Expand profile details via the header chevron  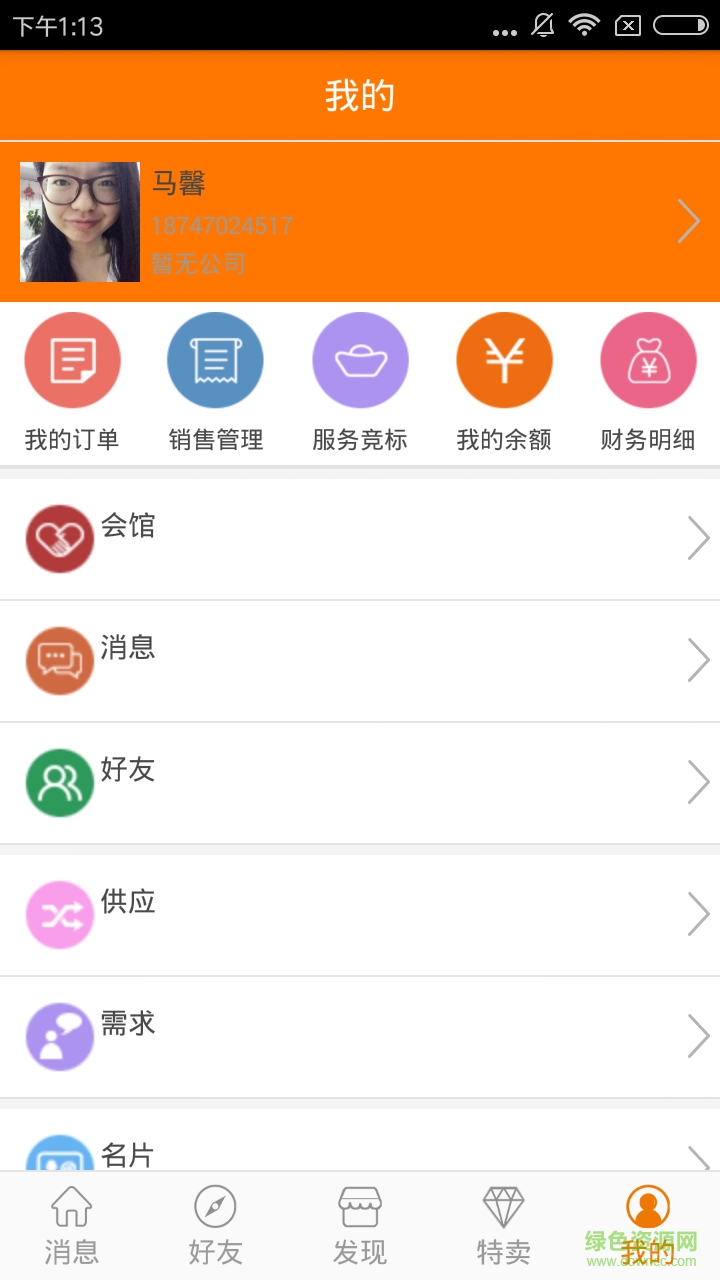click(x=689, y=221)
